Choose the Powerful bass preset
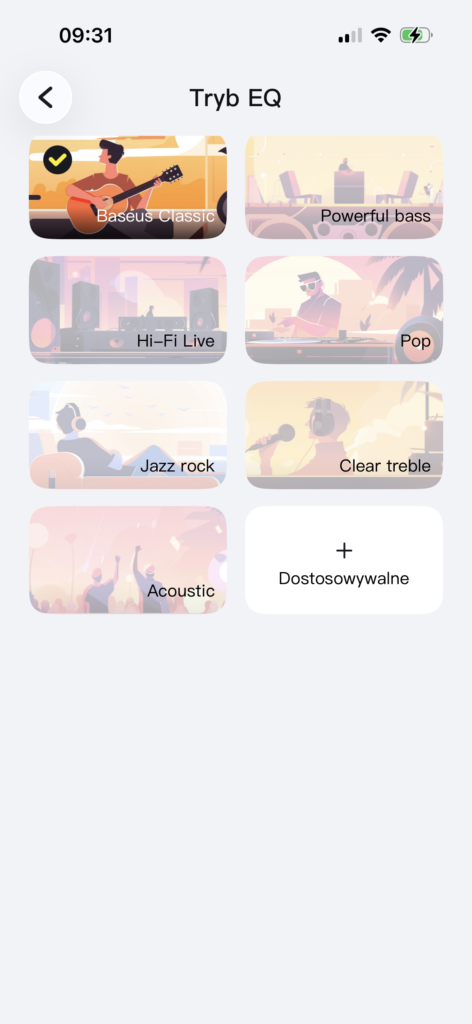Image resolution: width=472 pixels, height=1024 pixels. [x=344, y=187]
